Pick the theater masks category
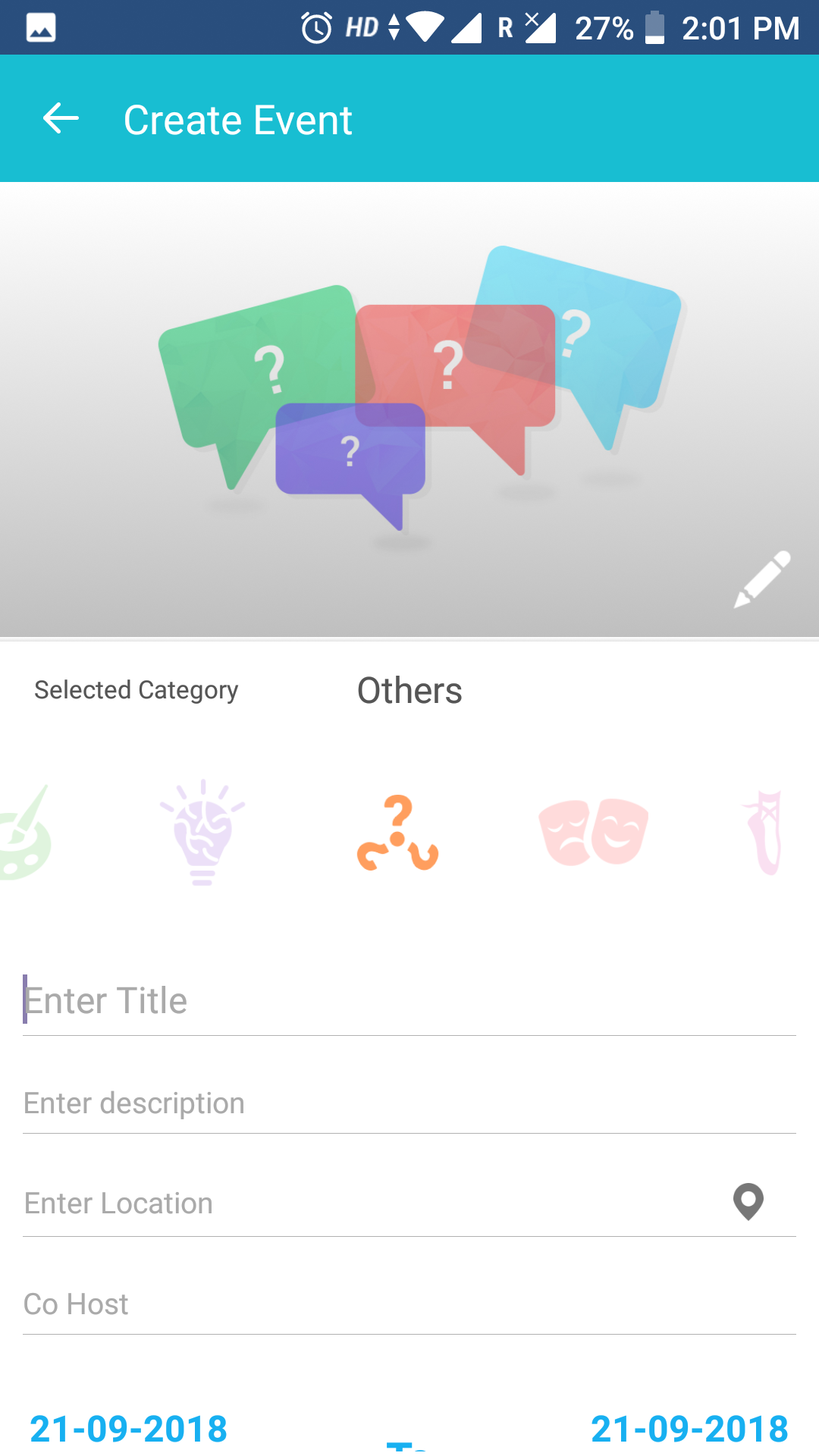Screen dimensions: 819x1456 [593, 833]
